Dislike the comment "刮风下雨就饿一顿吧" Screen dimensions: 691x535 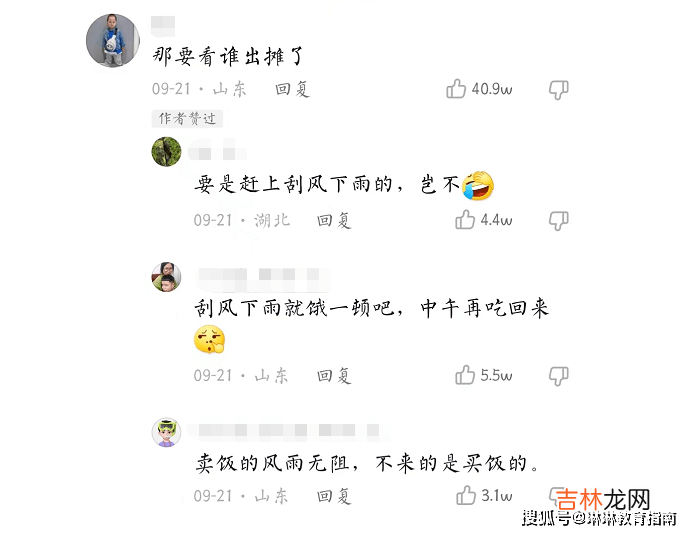click(559, 375)
